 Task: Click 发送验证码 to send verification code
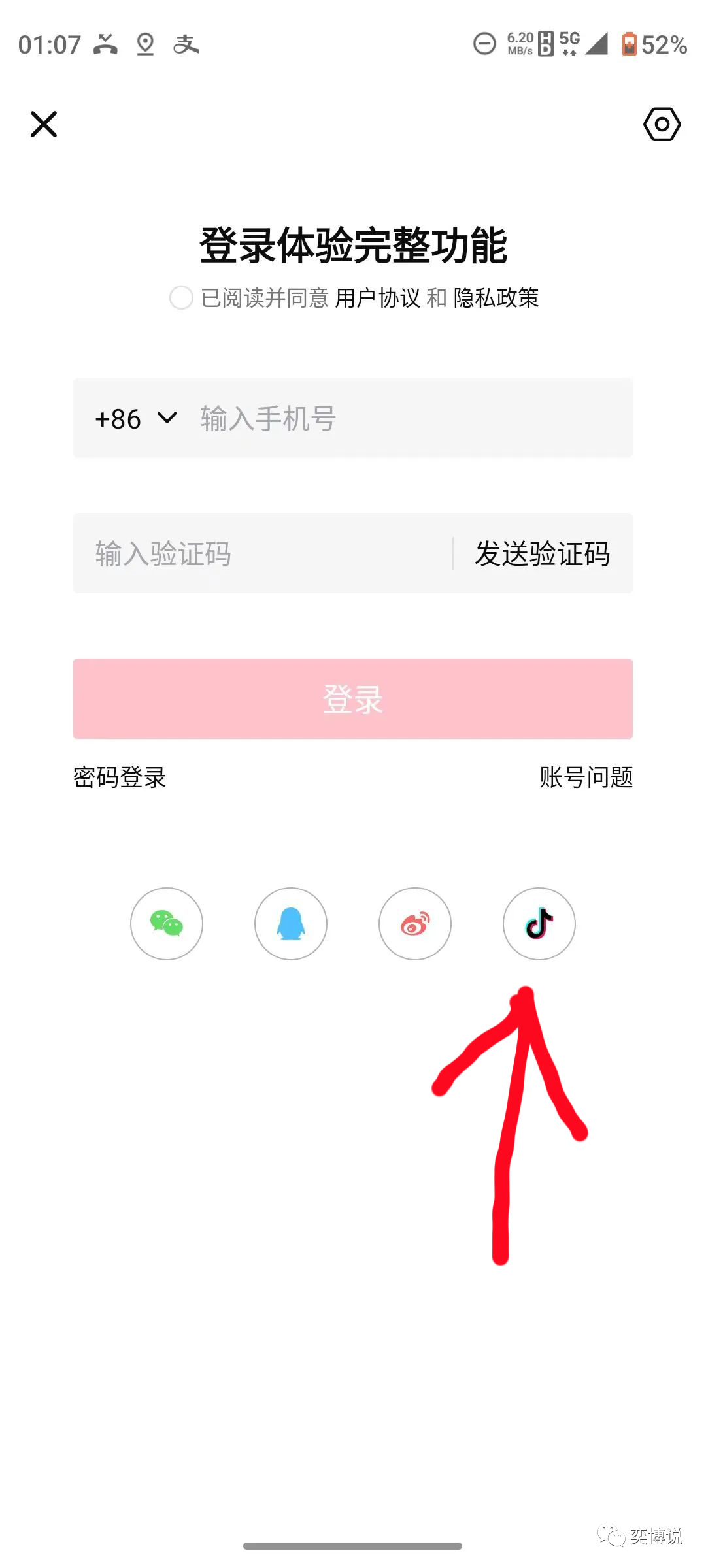coord(543,553)
